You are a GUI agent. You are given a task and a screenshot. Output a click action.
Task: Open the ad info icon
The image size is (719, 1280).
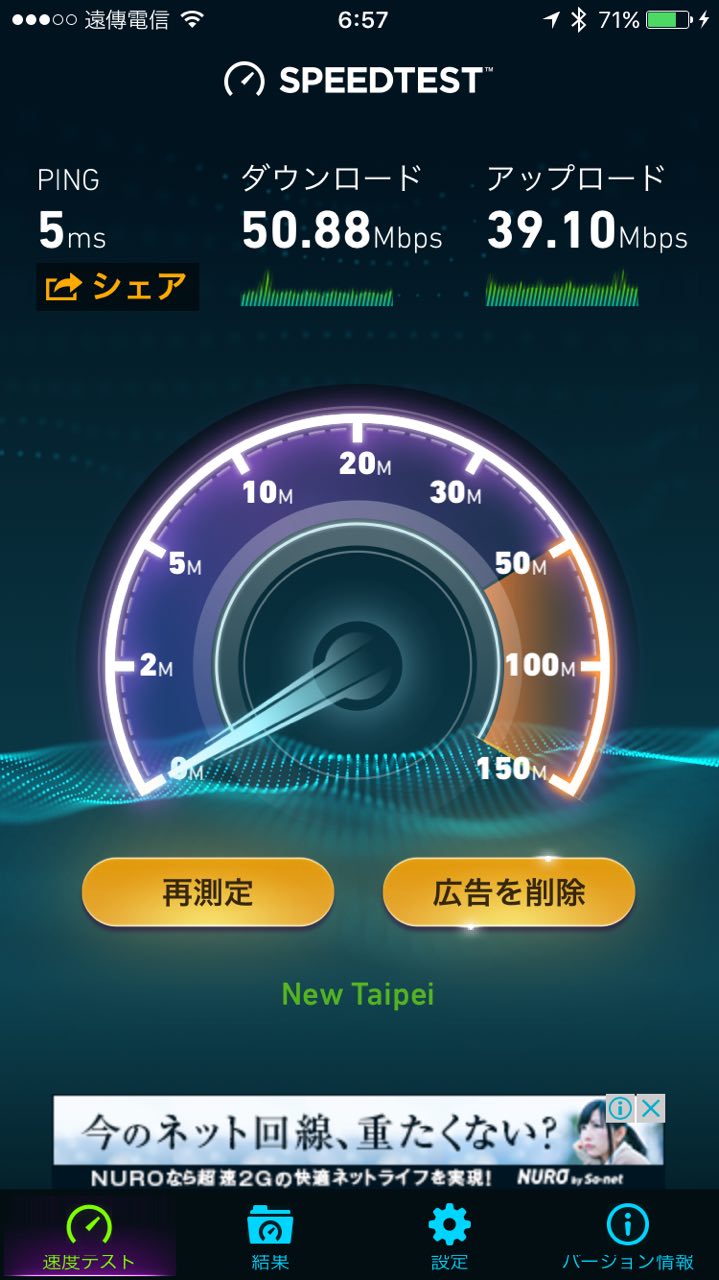coord(620,1108)
